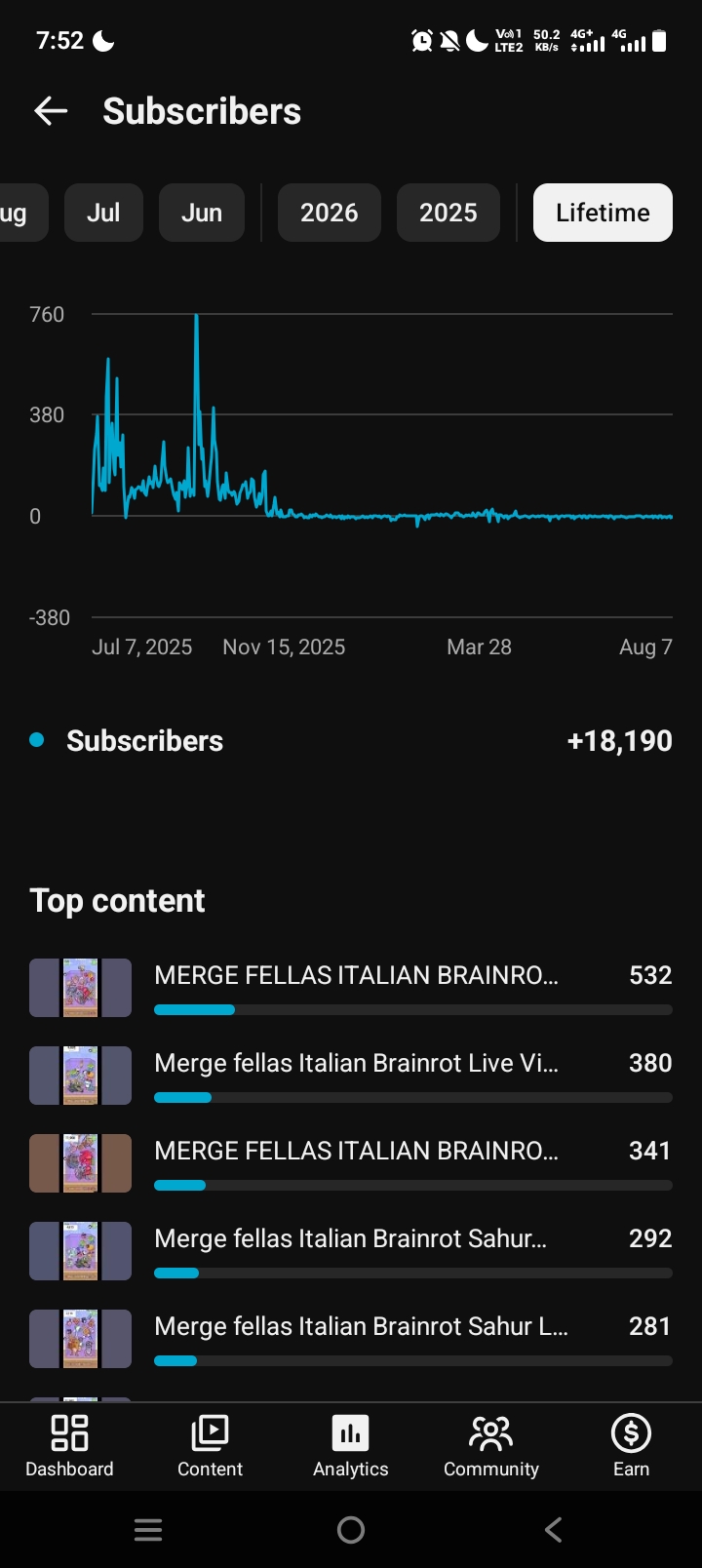Open the Earn tab

click(631, 1446)
